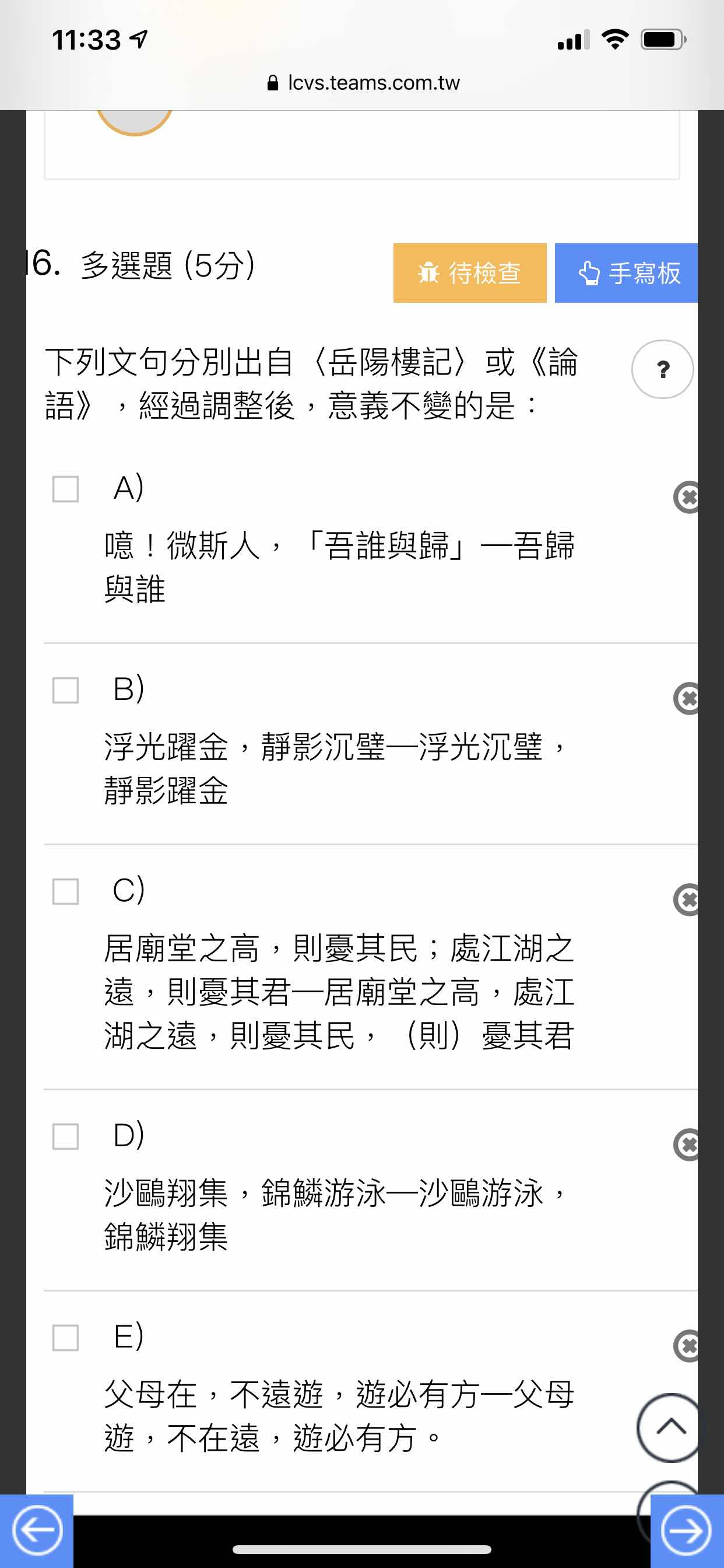Tap the lcvs.teams.com.tw address bar
Image resolution: width=724 pixels, height=1568 pixels.
pos(363,83)
